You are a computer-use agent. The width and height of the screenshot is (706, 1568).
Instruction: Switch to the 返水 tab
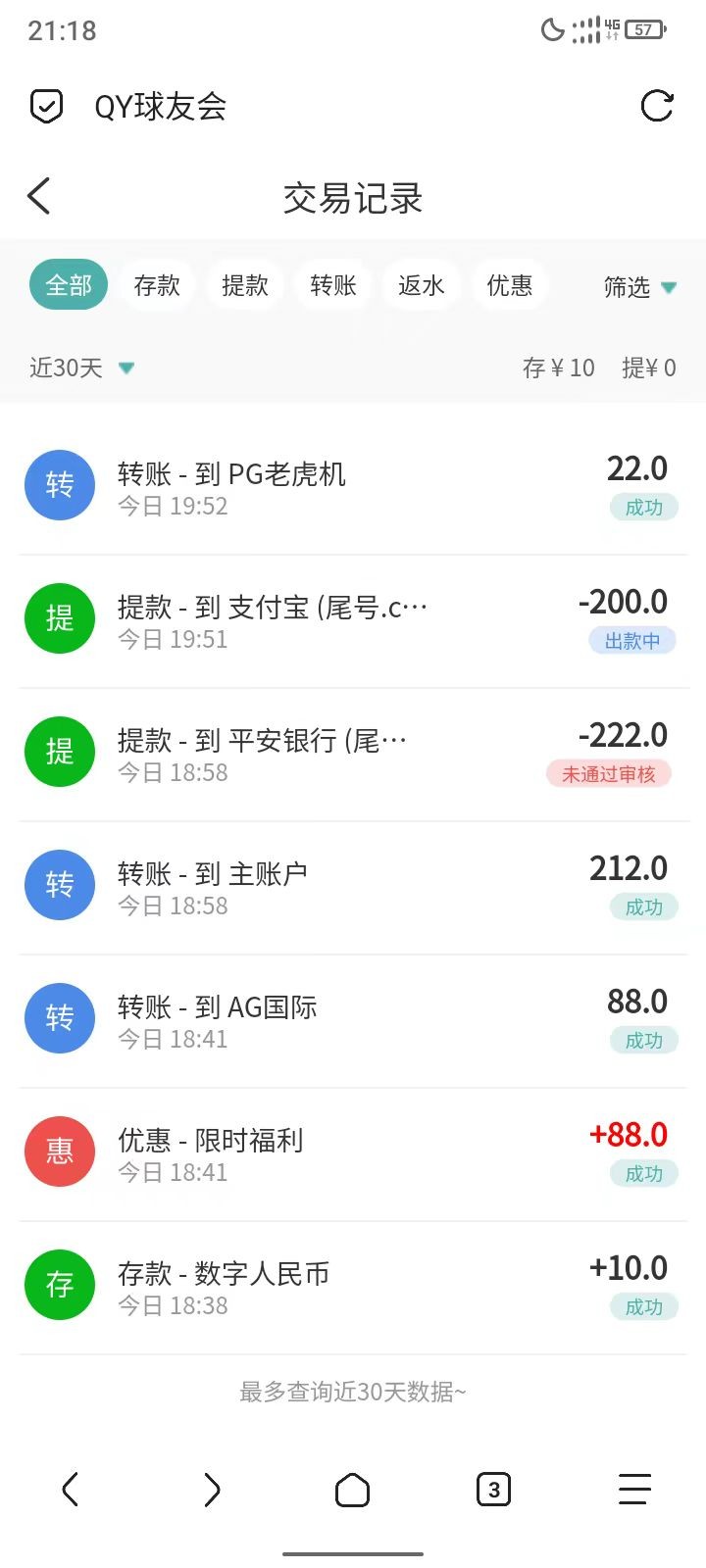[x=422, y=285]
